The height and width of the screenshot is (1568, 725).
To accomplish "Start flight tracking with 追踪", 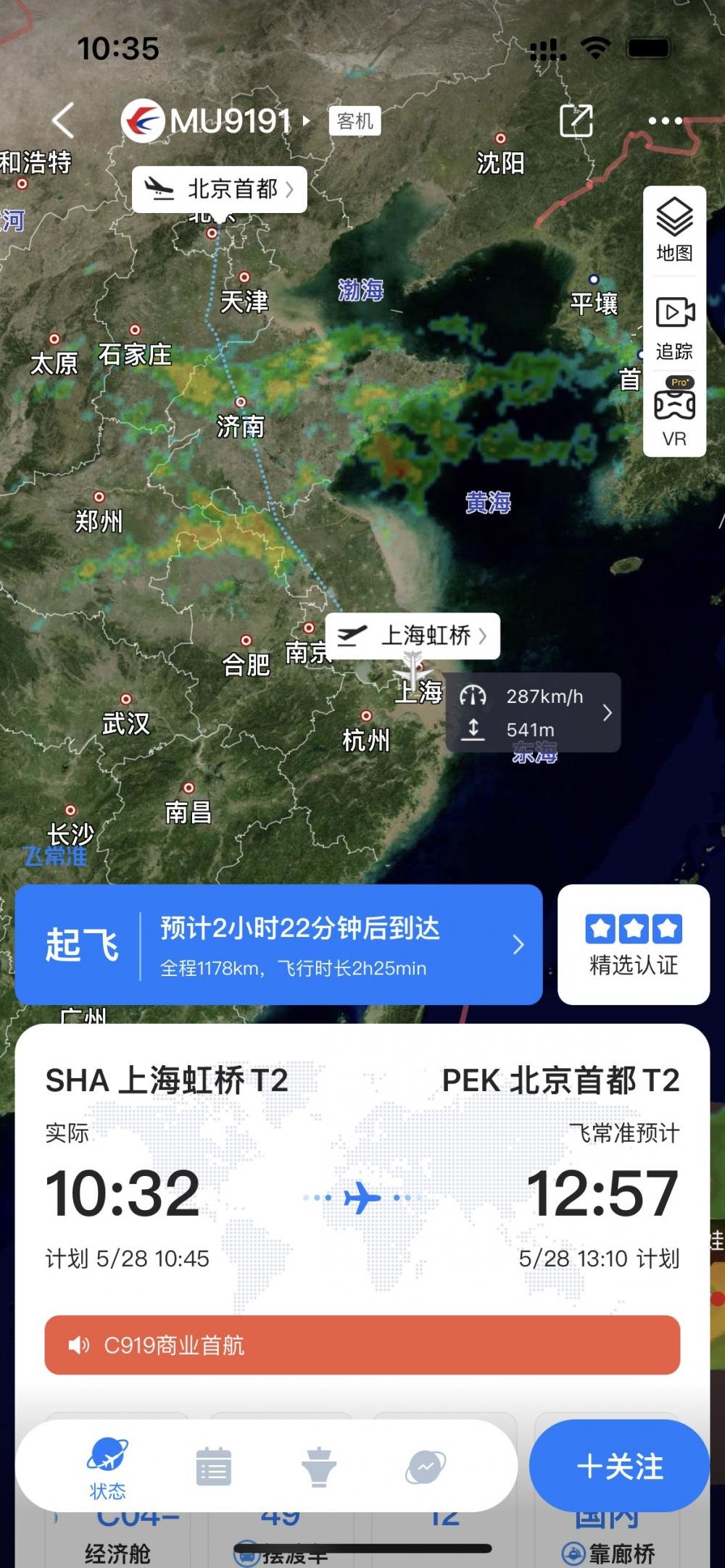I will coord(674,328).
